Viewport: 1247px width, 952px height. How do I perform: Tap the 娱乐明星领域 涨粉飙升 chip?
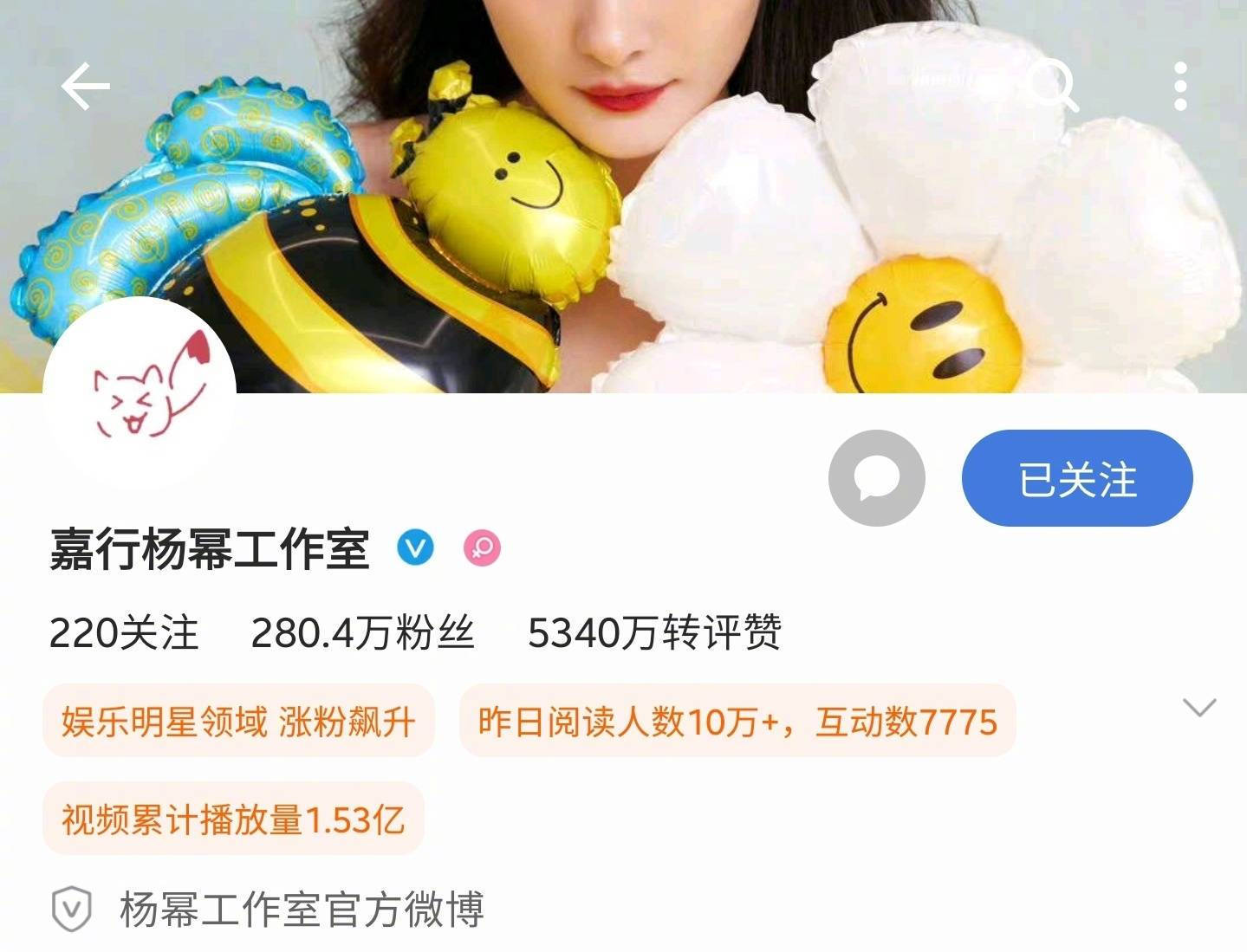[x=238, y=721]
